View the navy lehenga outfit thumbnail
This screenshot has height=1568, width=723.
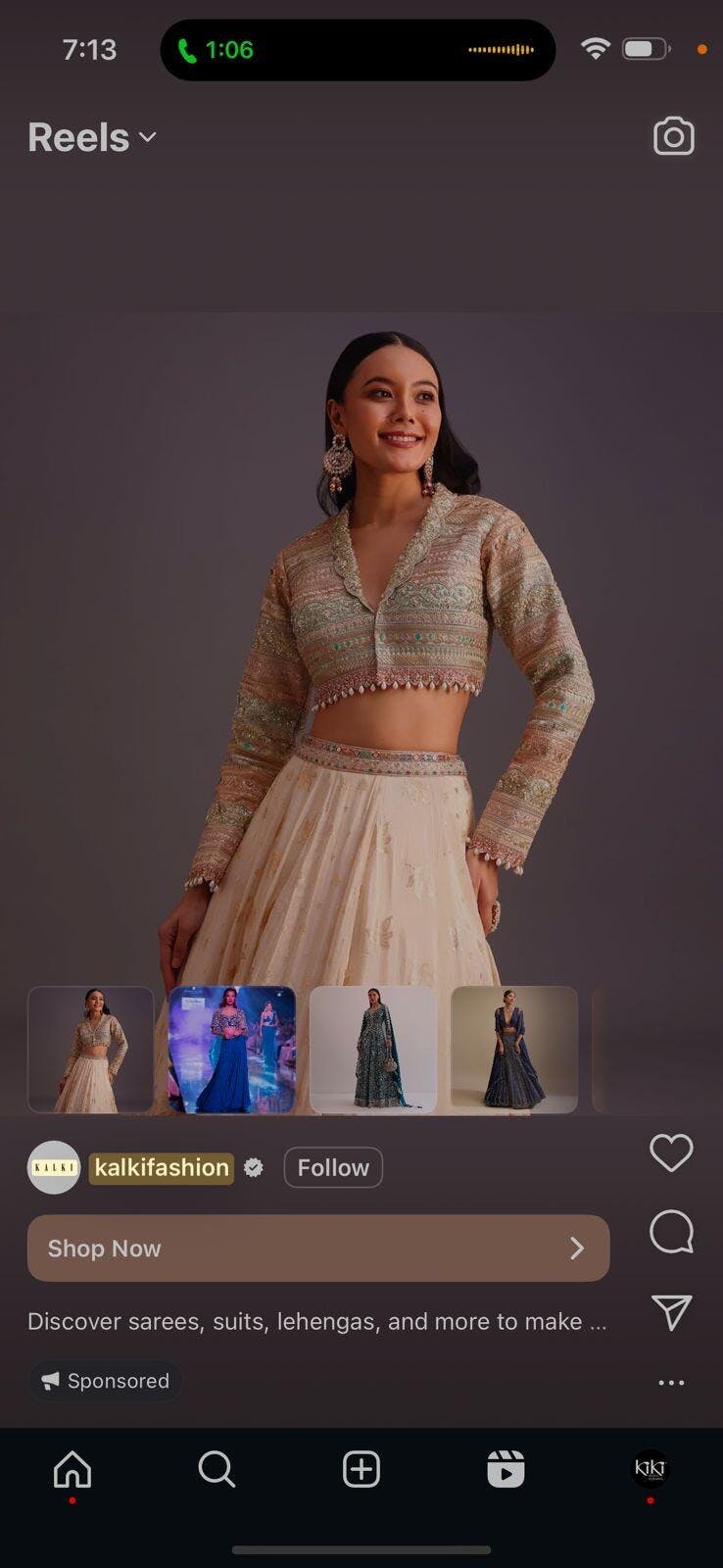pyautogui.click(x=514, y=1050)
